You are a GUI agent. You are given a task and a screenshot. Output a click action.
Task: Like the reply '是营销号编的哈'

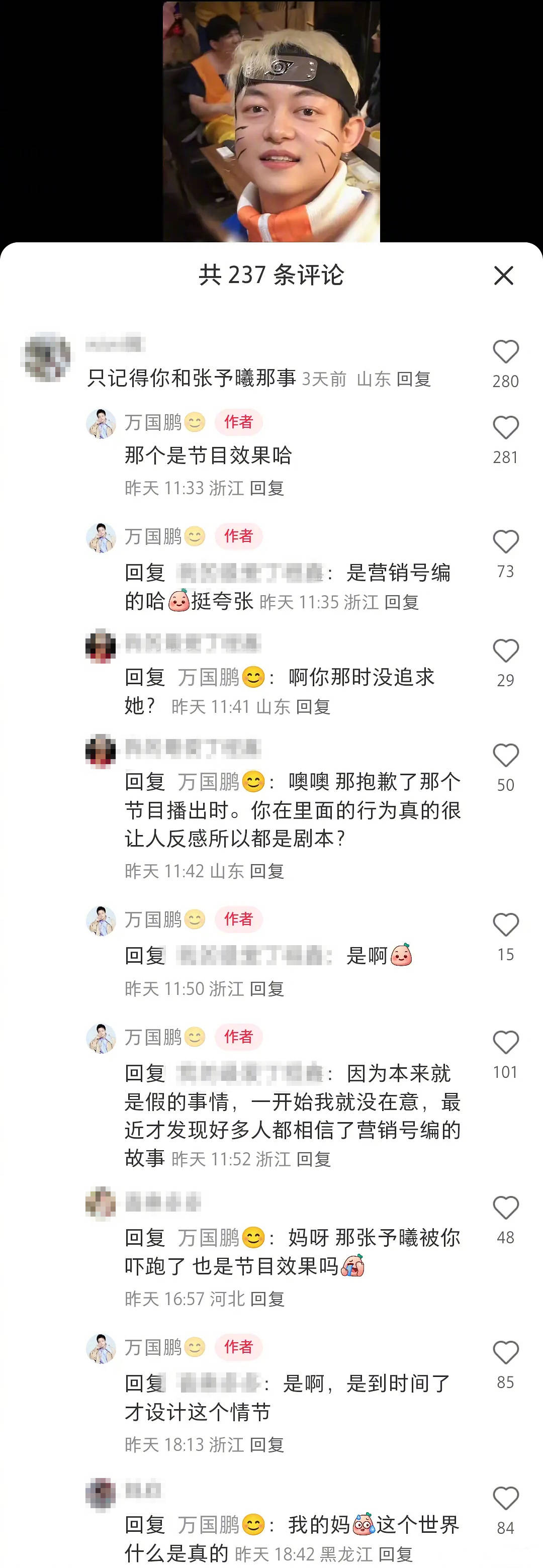505,542
